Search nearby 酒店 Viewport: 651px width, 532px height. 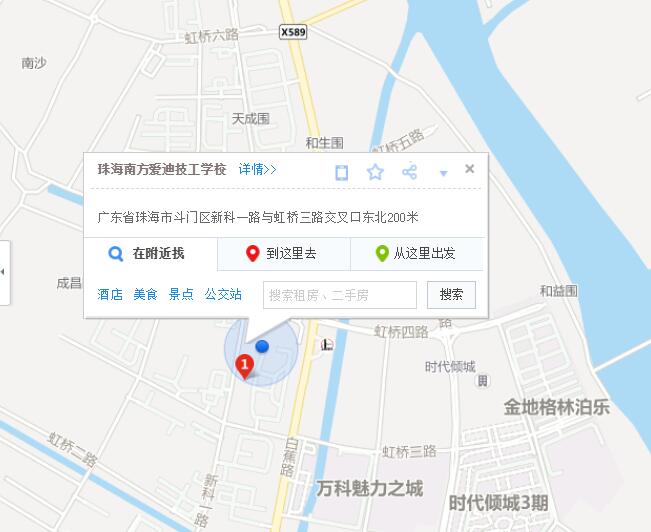point(110,295)
